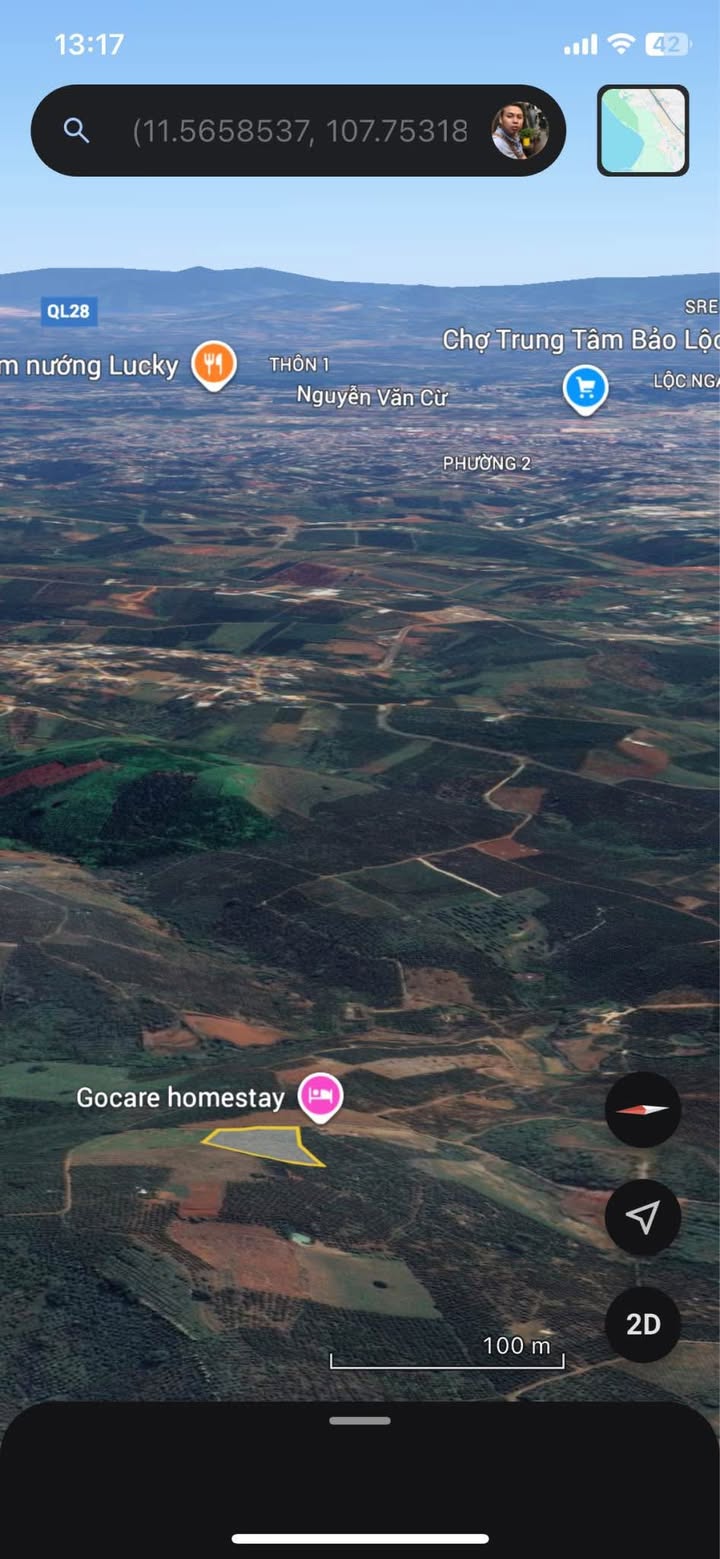Open the nướng Lucky restaurant marker
The width and height of the screenshot is (720, 1559).
pyautogui.click(x=213, y=365)
